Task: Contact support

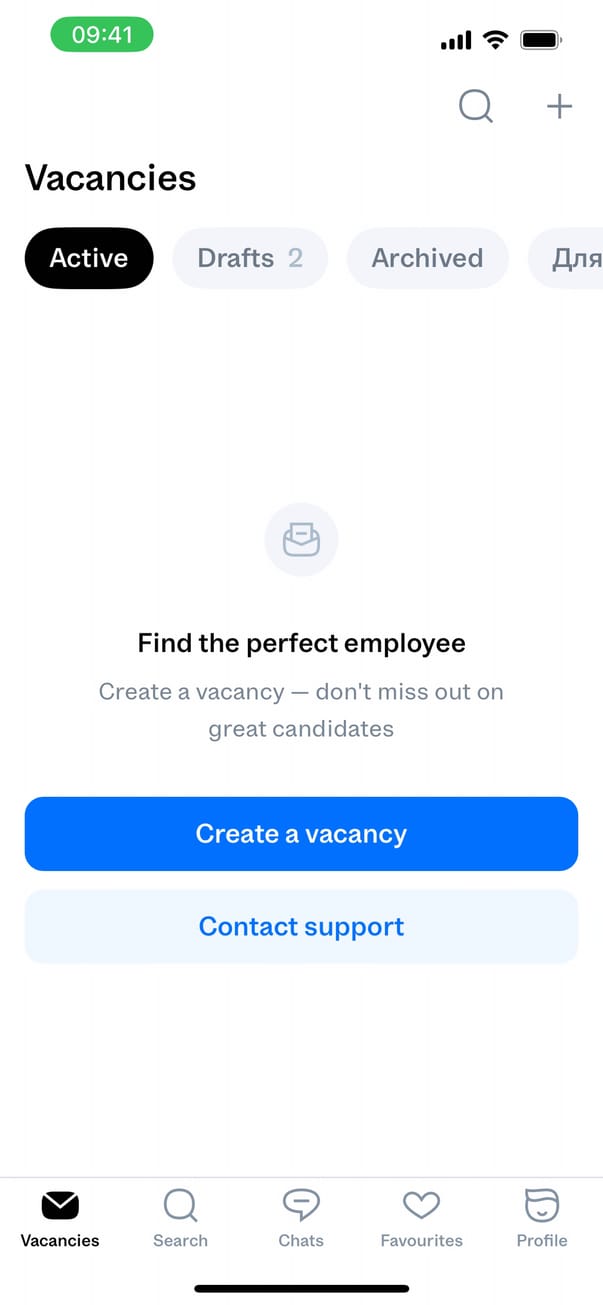Action: pos(301,926)
